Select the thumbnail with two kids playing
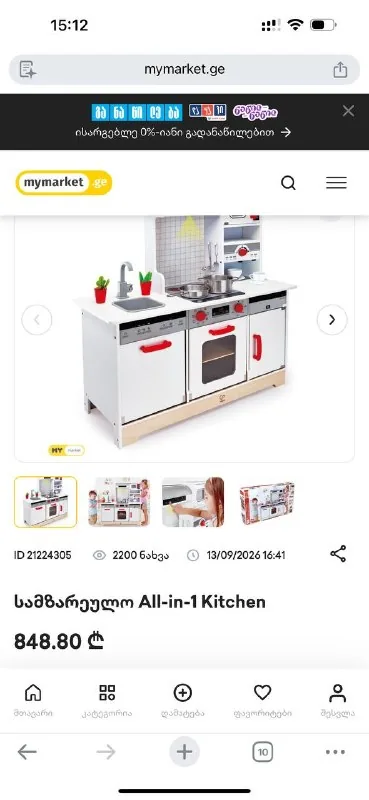 (119, 502)
